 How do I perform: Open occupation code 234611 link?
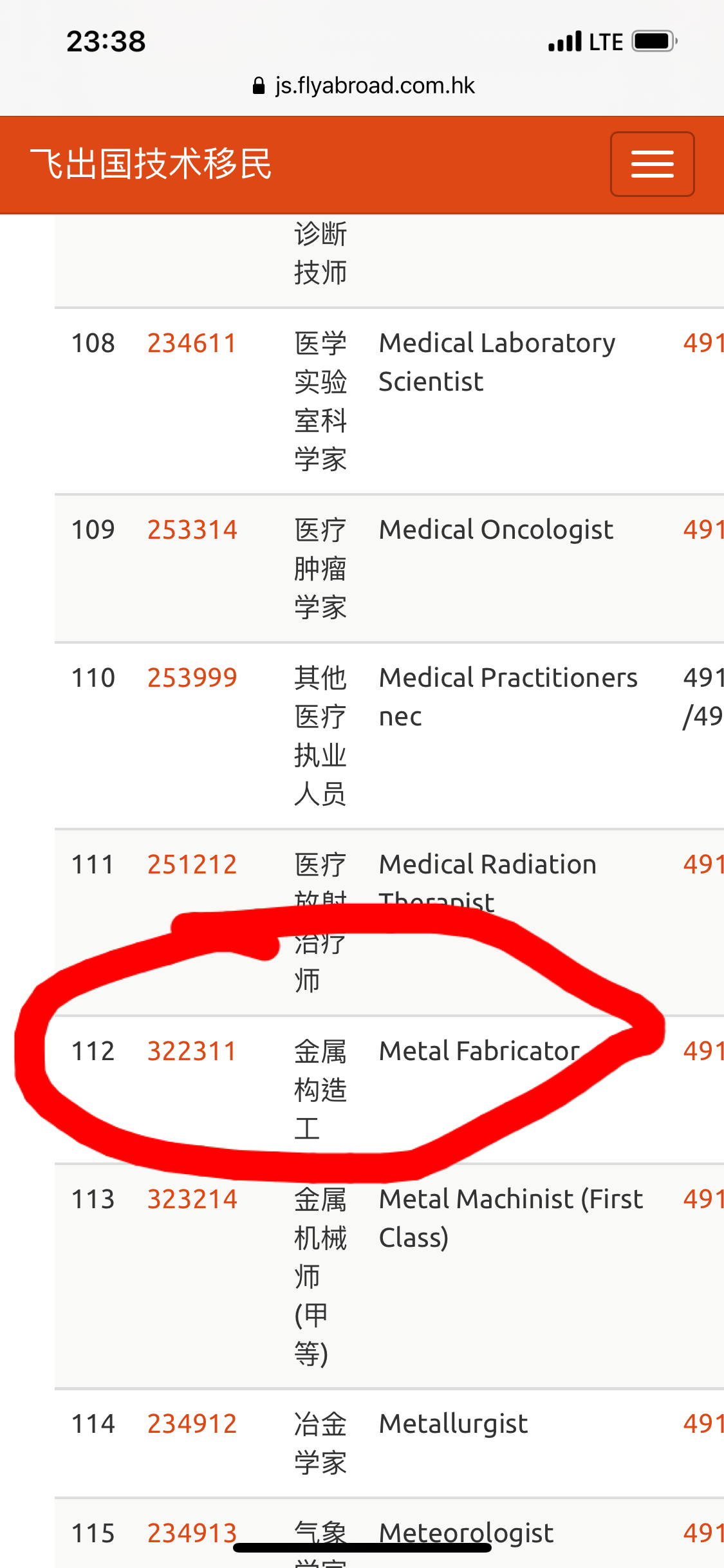[x=192, y=343]
